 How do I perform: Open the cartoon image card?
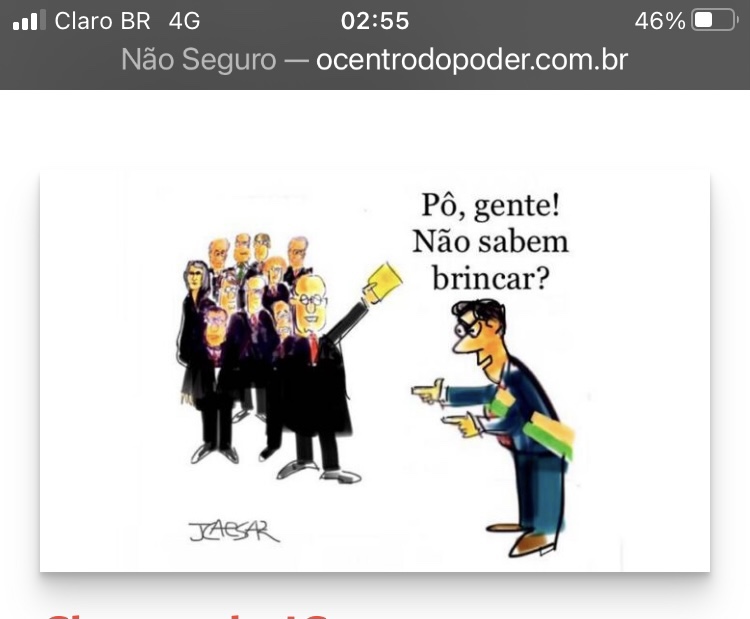click(x=374, y=370)
